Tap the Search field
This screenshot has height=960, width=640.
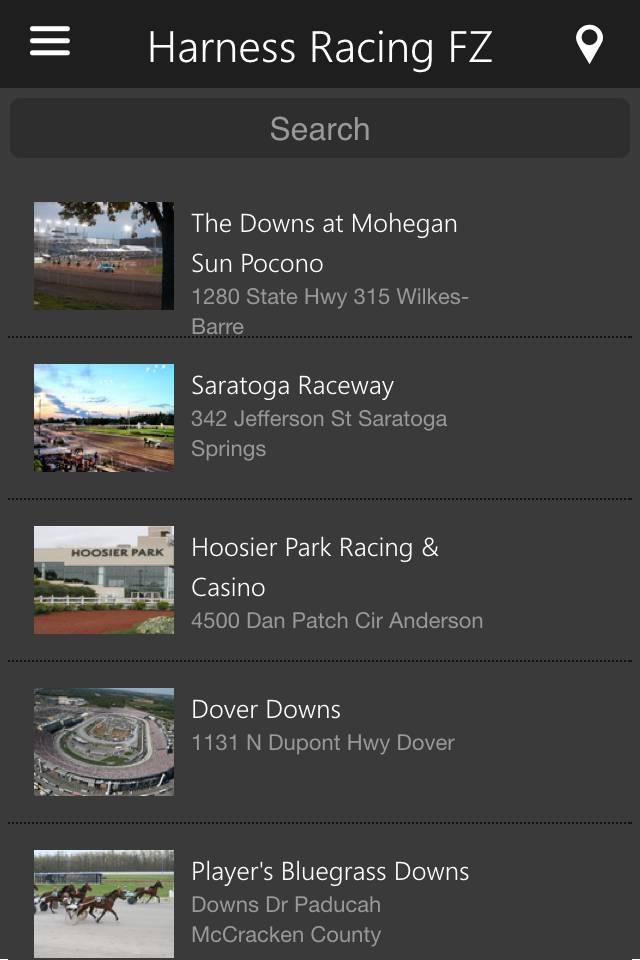click(320, 129)
